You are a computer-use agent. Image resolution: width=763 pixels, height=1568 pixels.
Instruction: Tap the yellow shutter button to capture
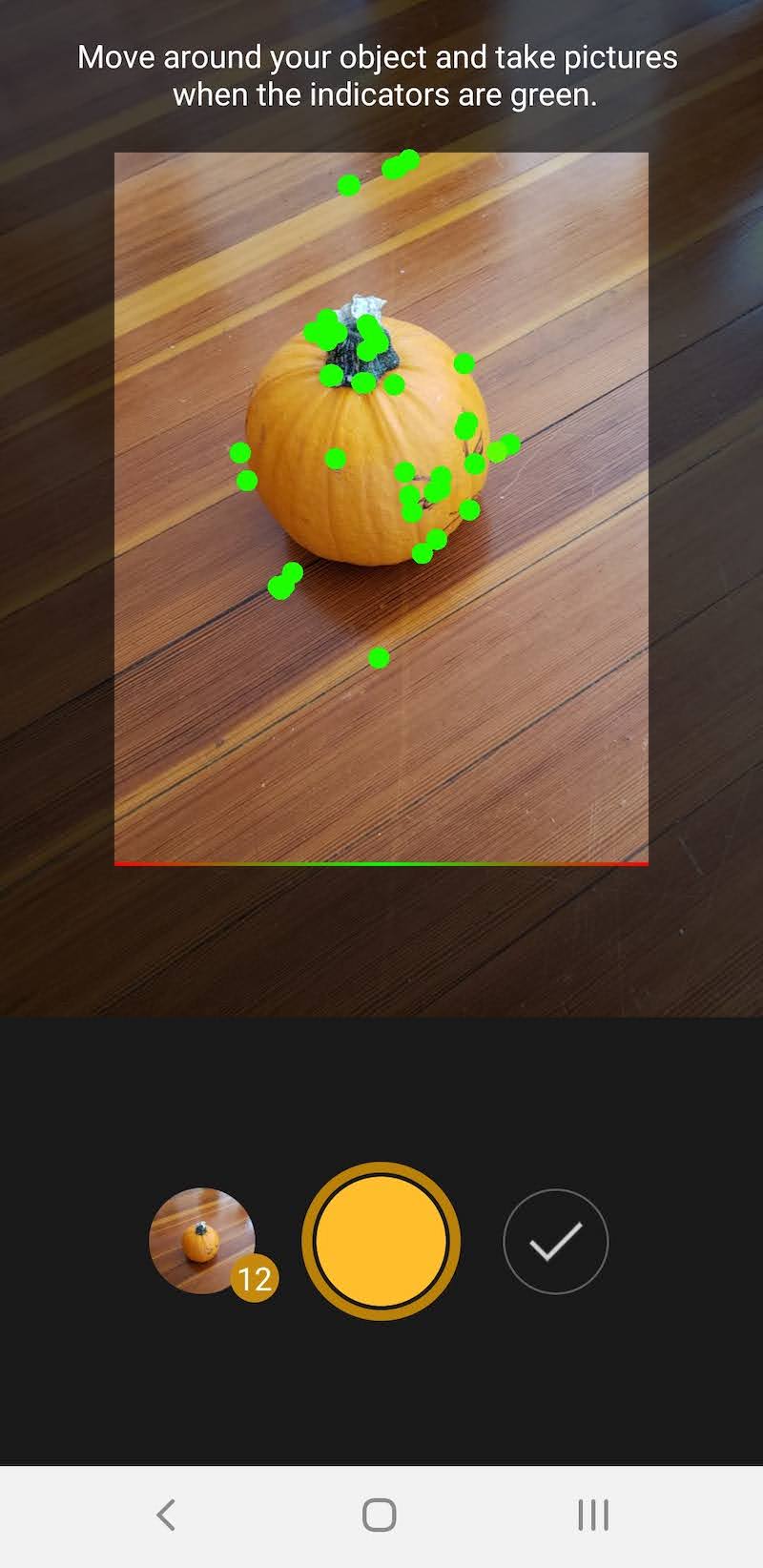pos(381,1240)
